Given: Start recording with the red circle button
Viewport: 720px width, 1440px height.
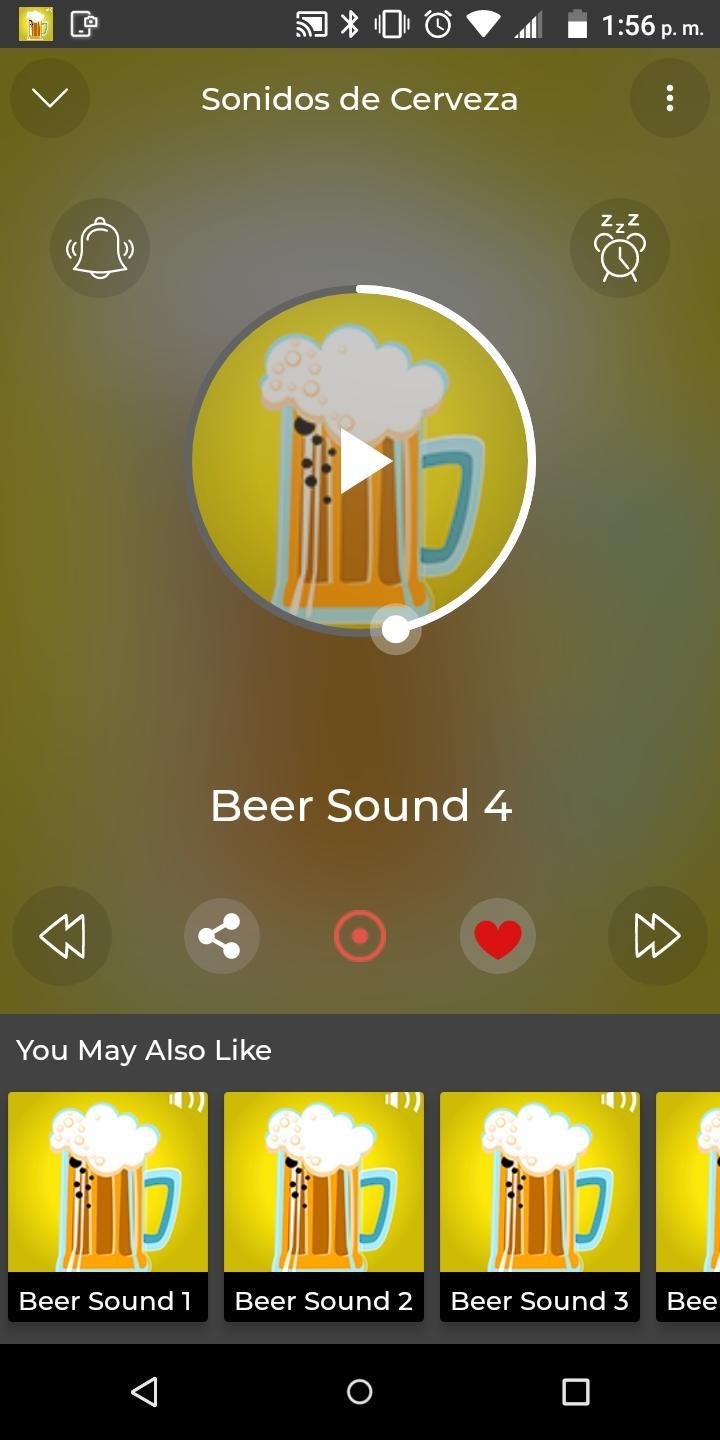Looking at the screenshot, I should [360, 936].
